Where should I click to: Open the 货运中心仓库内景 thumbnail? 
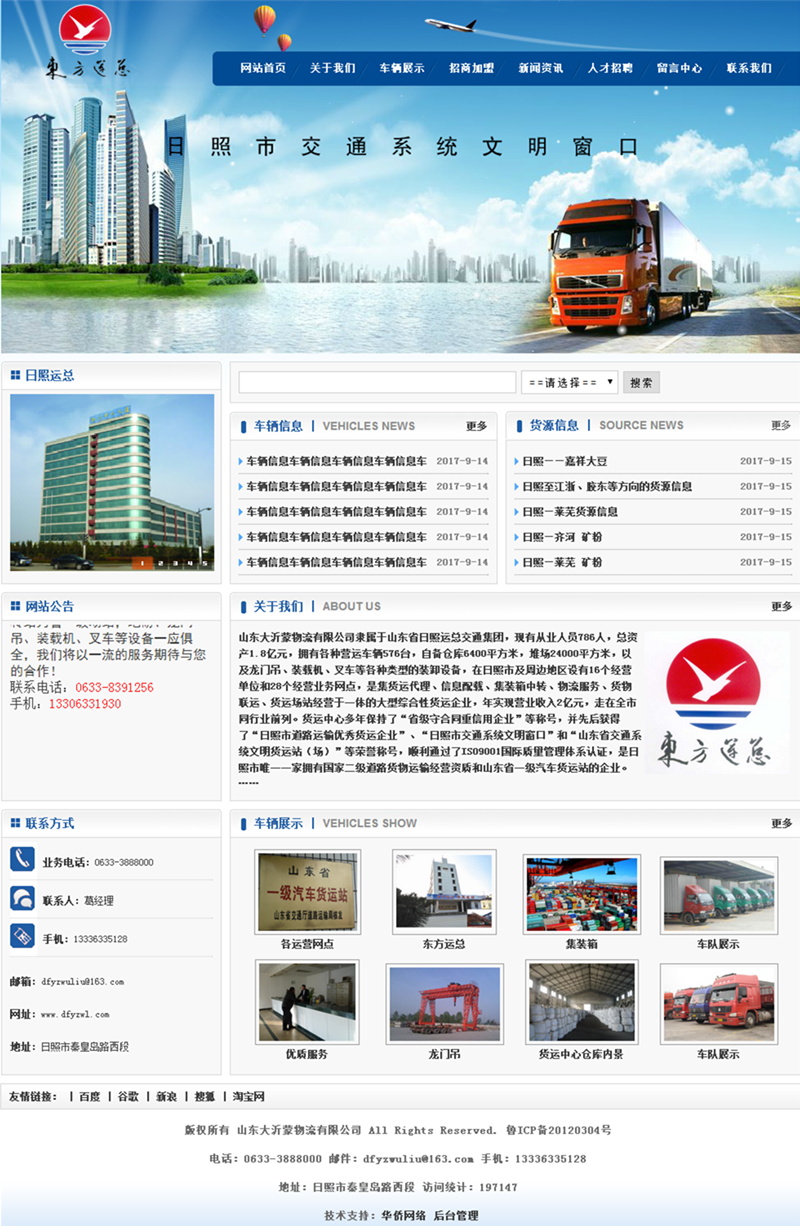click(x=581, y=1004)
